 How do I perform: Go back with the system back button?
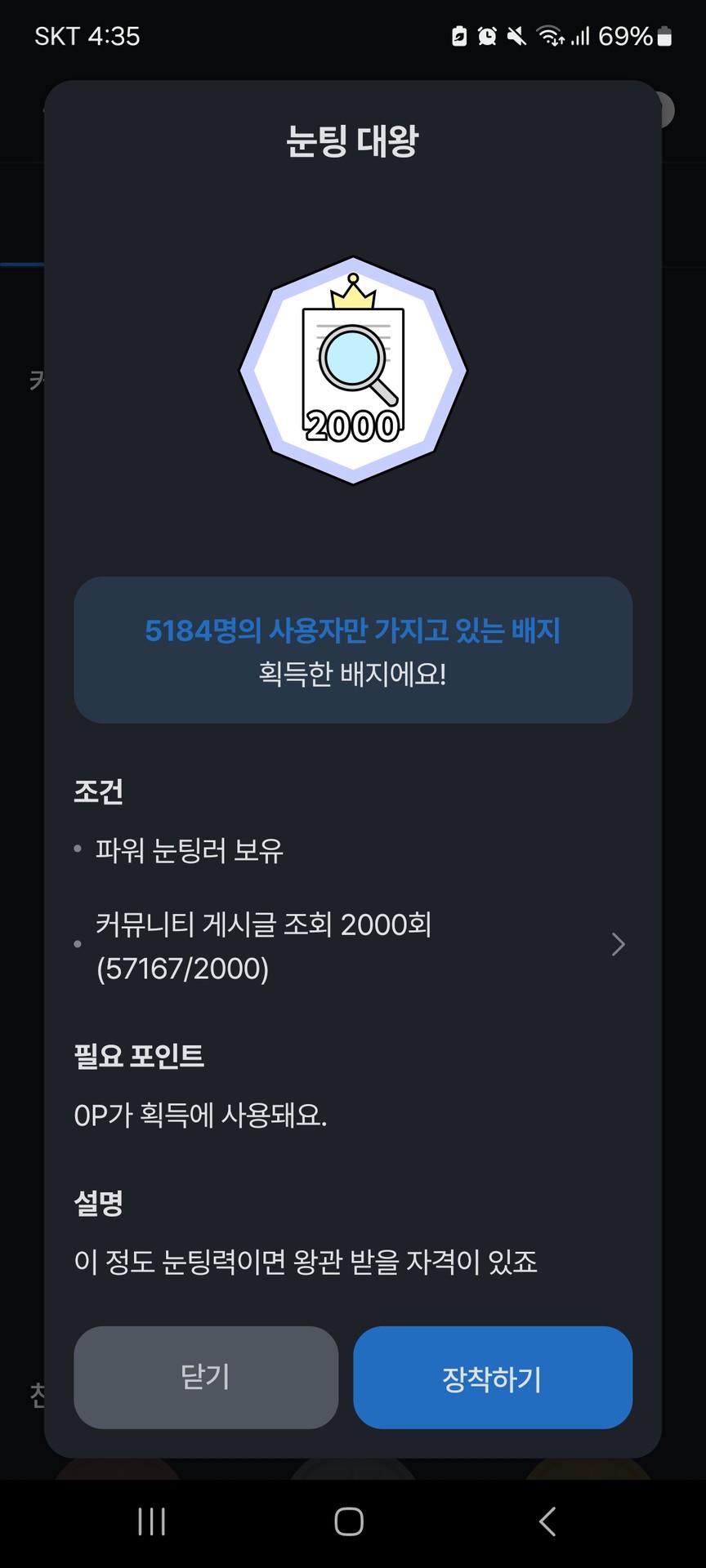pyautogui.click(x=547, y=1522)
